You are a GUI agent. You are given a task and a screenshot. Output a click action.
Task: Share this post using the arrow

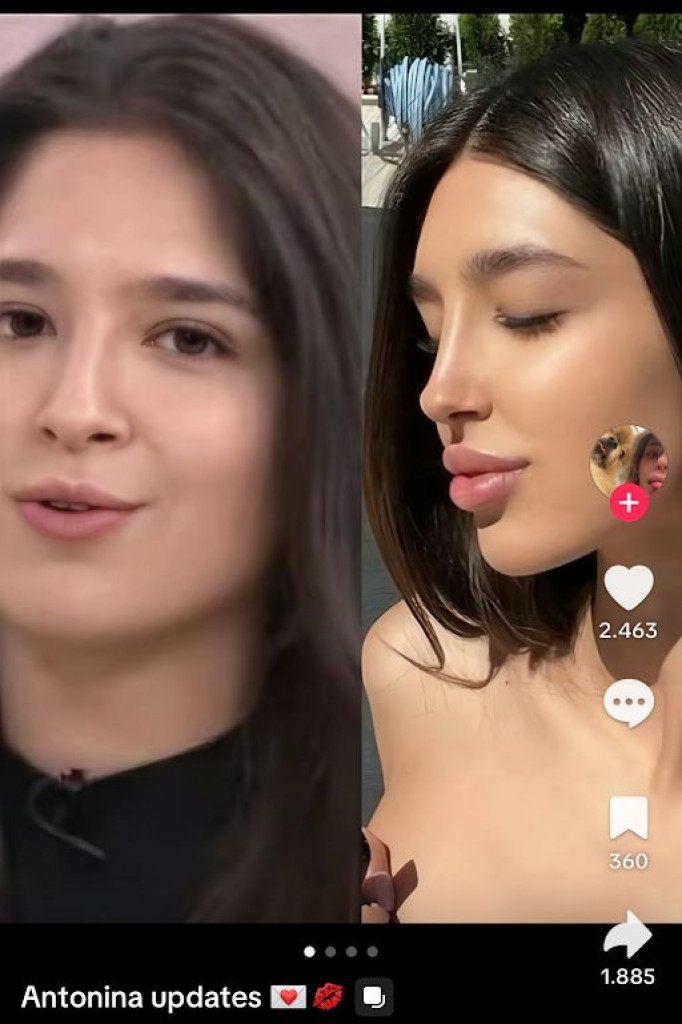pyautogui.click(x=628, y=935)
